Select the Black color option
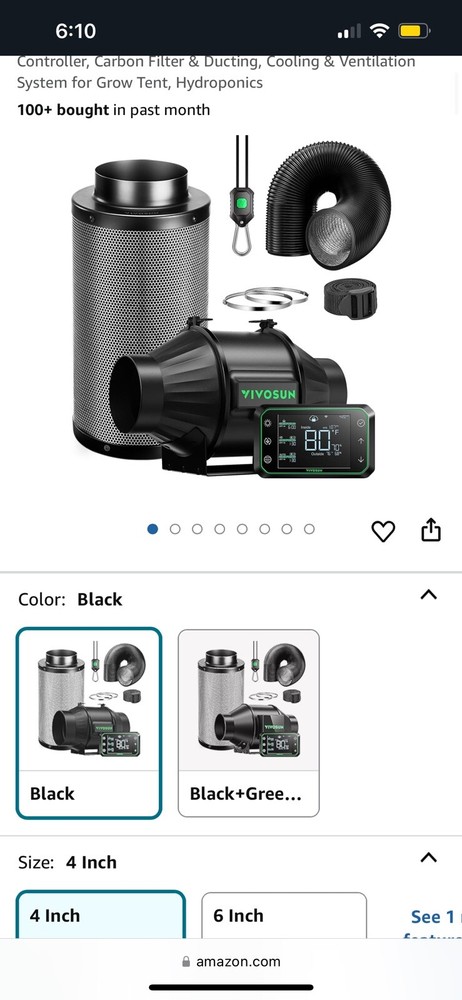Screen dimensions: 462x1000 89,723
